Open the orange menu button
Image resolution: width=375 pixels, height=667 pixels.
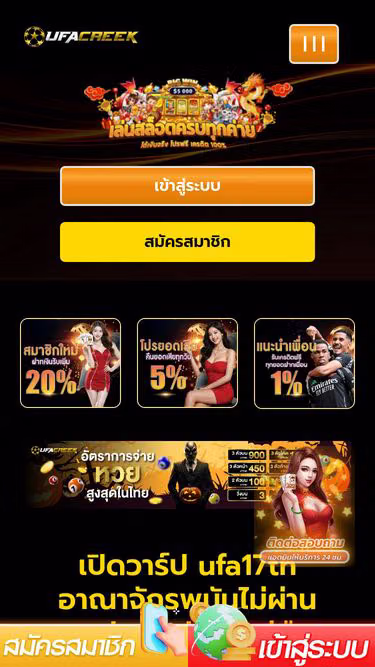coord(314,44)
